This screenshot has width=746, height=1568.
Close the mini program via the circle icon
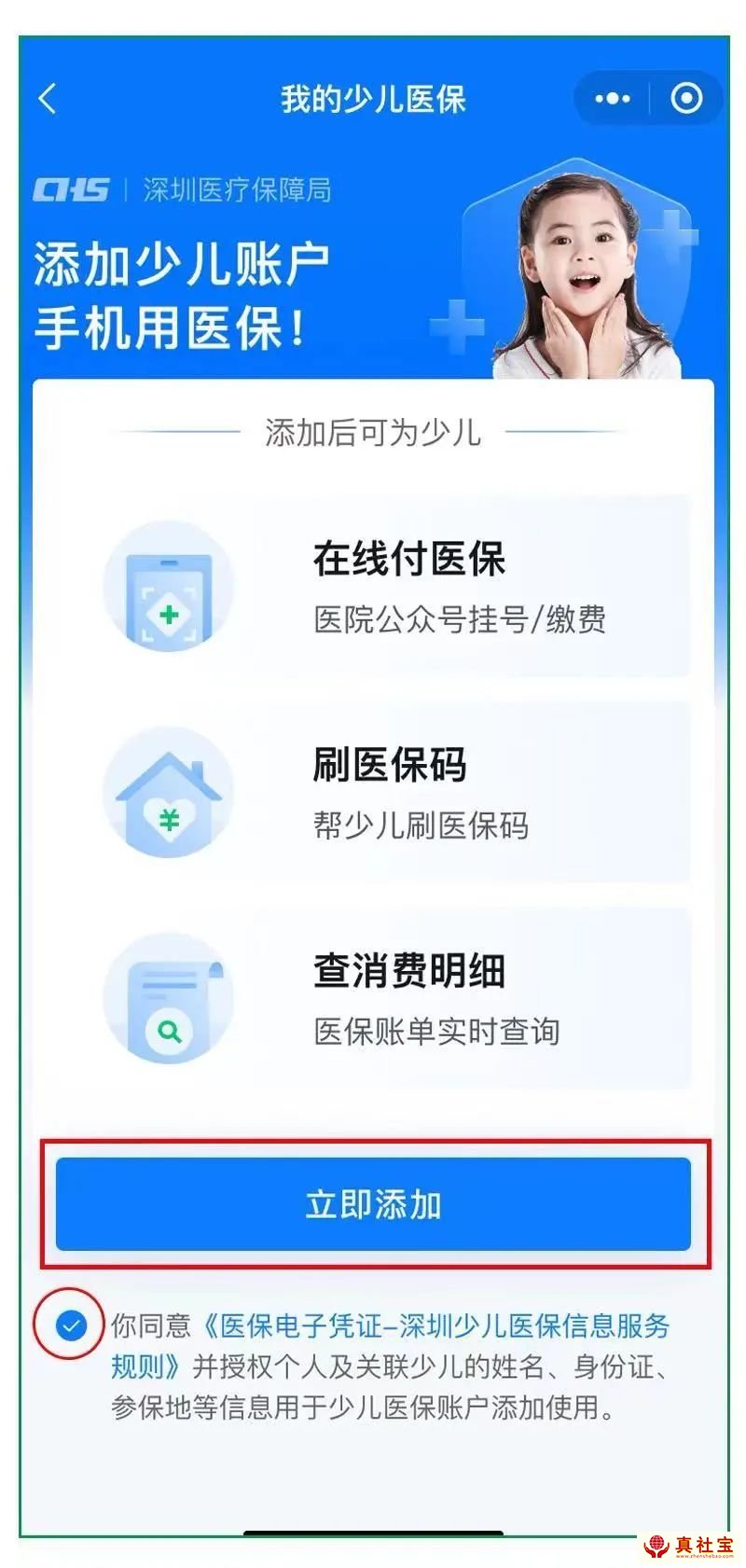687,98
